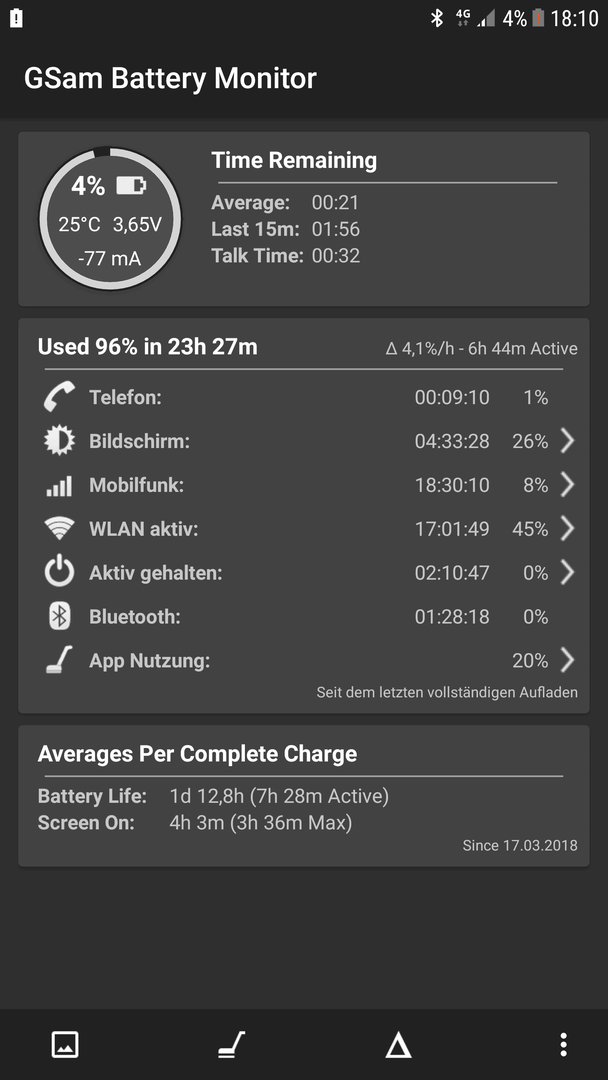Open the battery status circle gauge
608x1080 pixels.
tap(109, 218)
